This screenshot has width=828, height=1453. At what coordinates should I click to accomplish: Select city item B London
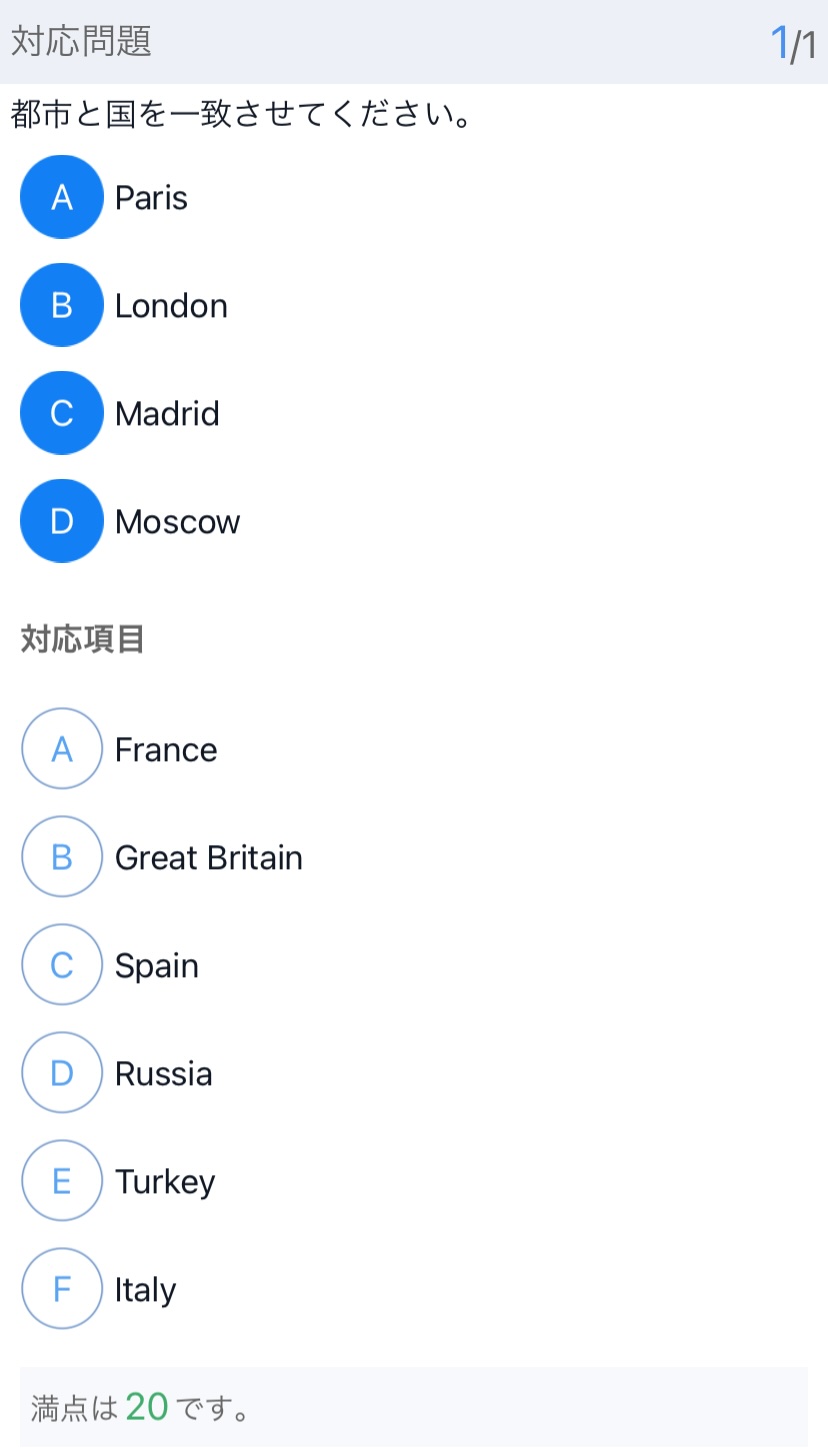62,305
